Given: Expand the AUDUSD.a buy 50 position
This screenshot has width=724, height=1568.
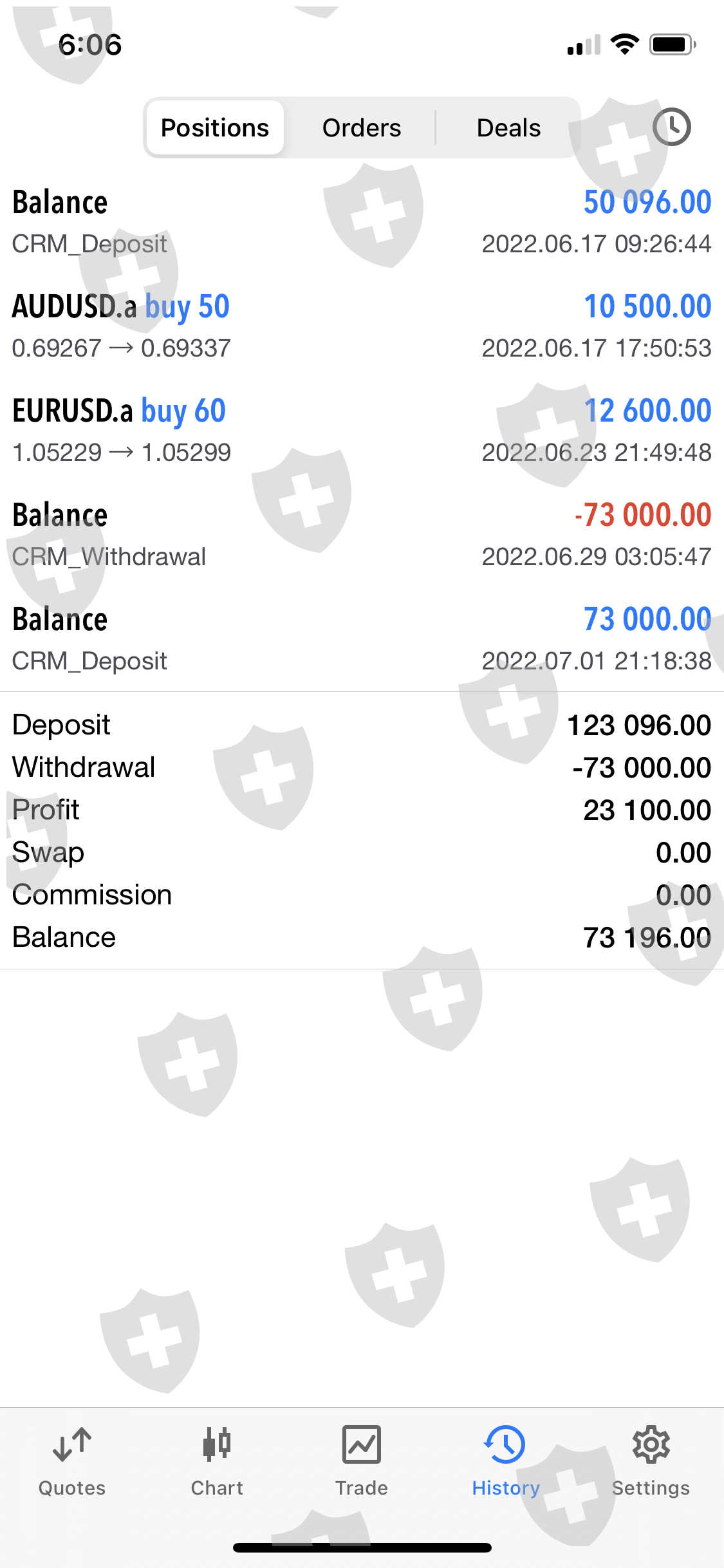Looking at the screenshot, I should (362, 326).
